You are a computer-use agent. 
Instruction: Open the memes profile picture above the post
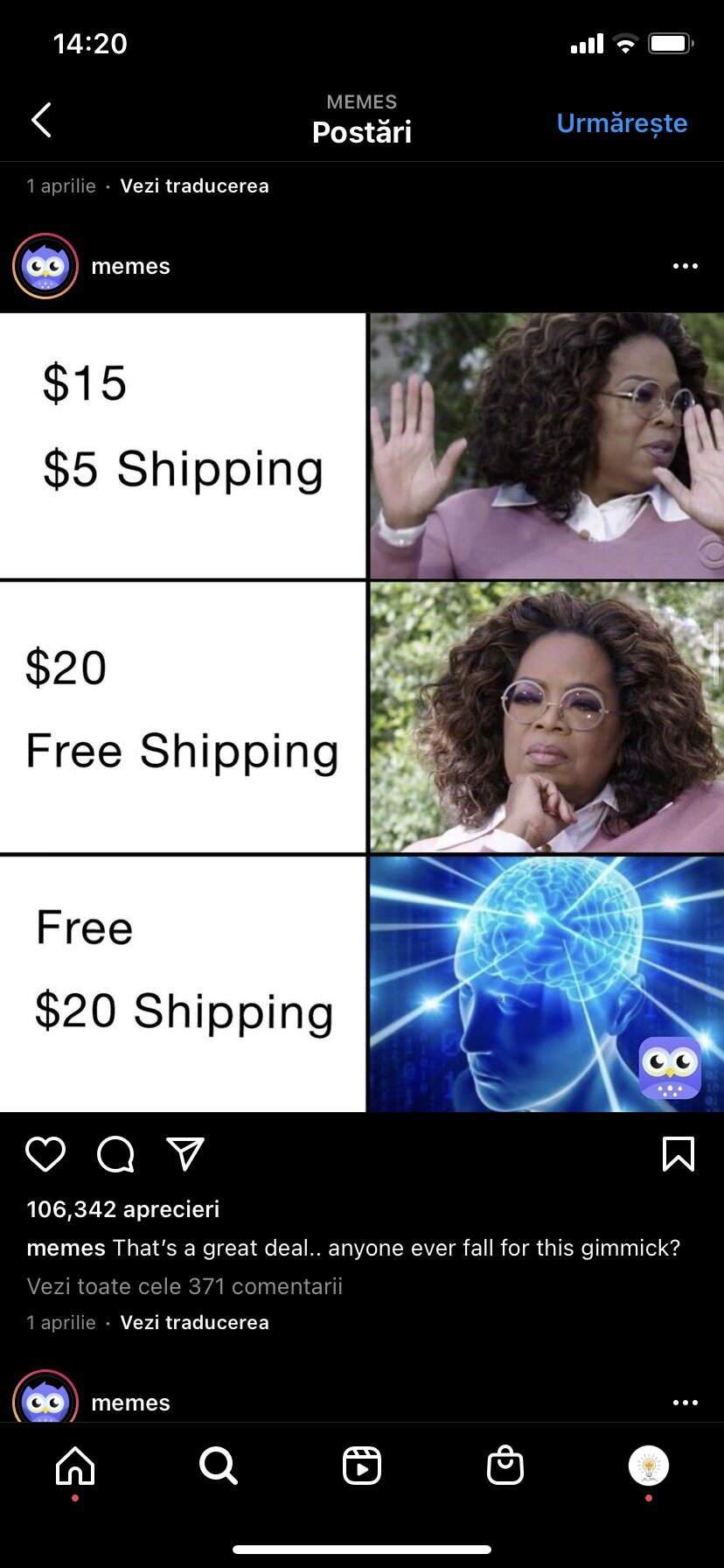pos(45,266)
